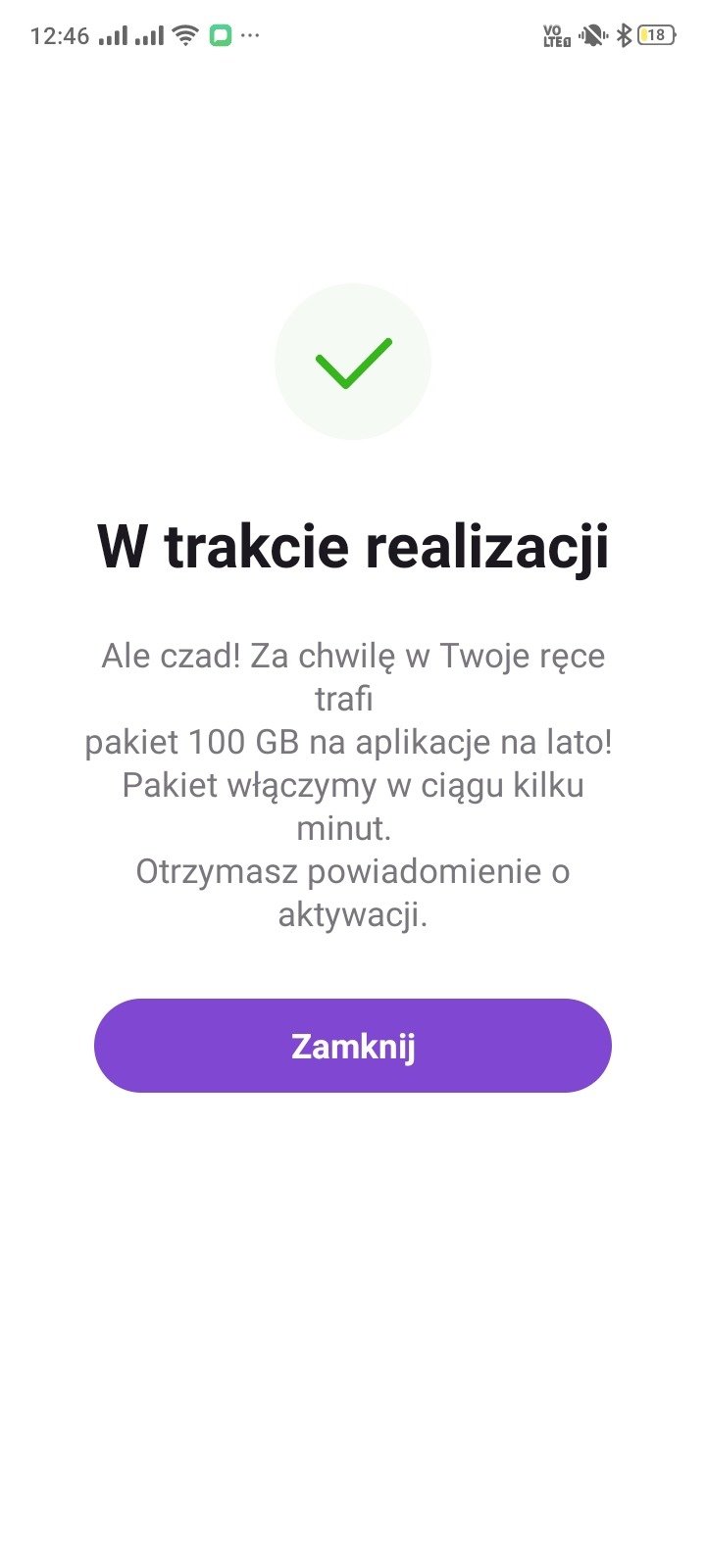
Task: Close the confirmation with Zamknij button
Action: point(353,1046)
